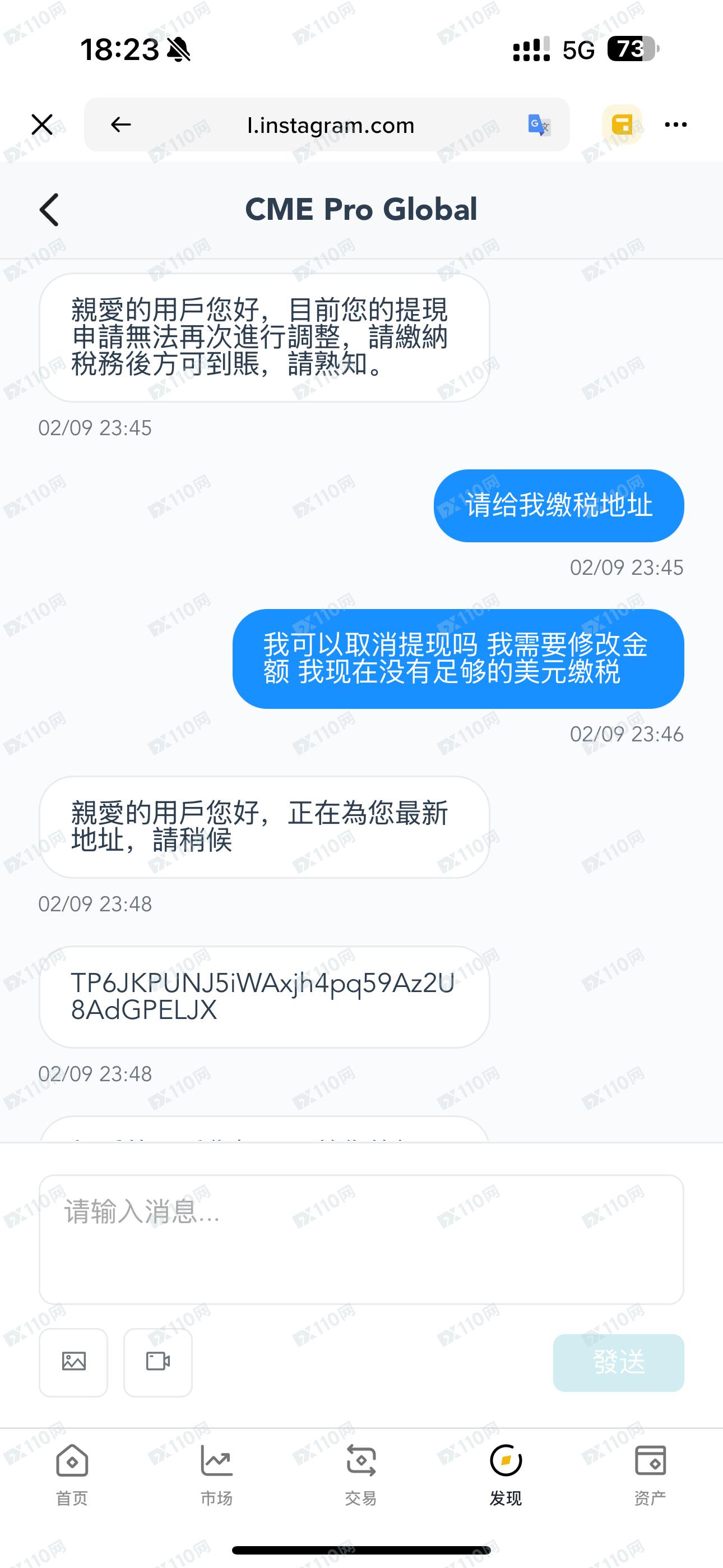Switch to the 首页 tab
Screen dimensions: 723x1568
(72, 1474)
